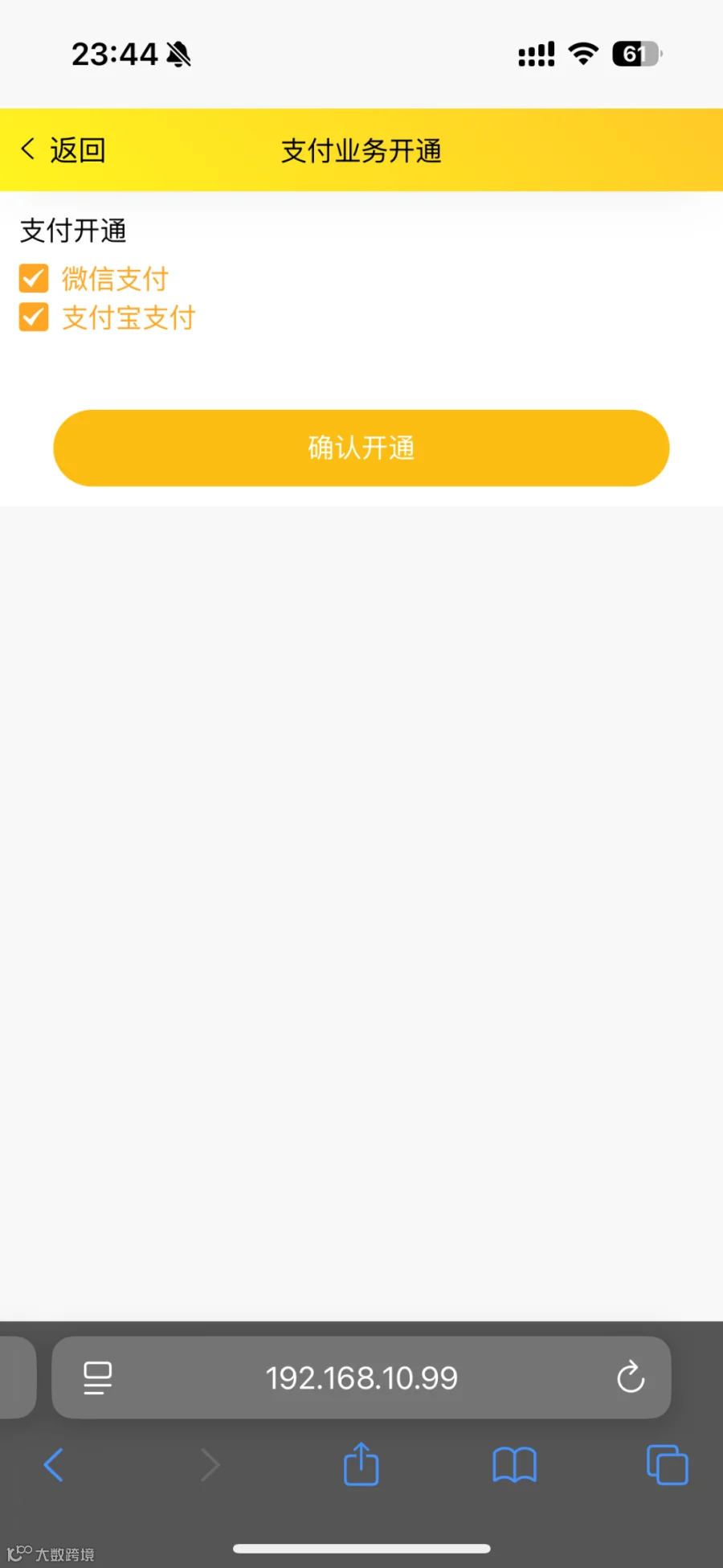This screenshot has width=723, height=1568.
Task: Show all open Safari tabs
Action: point(667,1464)
